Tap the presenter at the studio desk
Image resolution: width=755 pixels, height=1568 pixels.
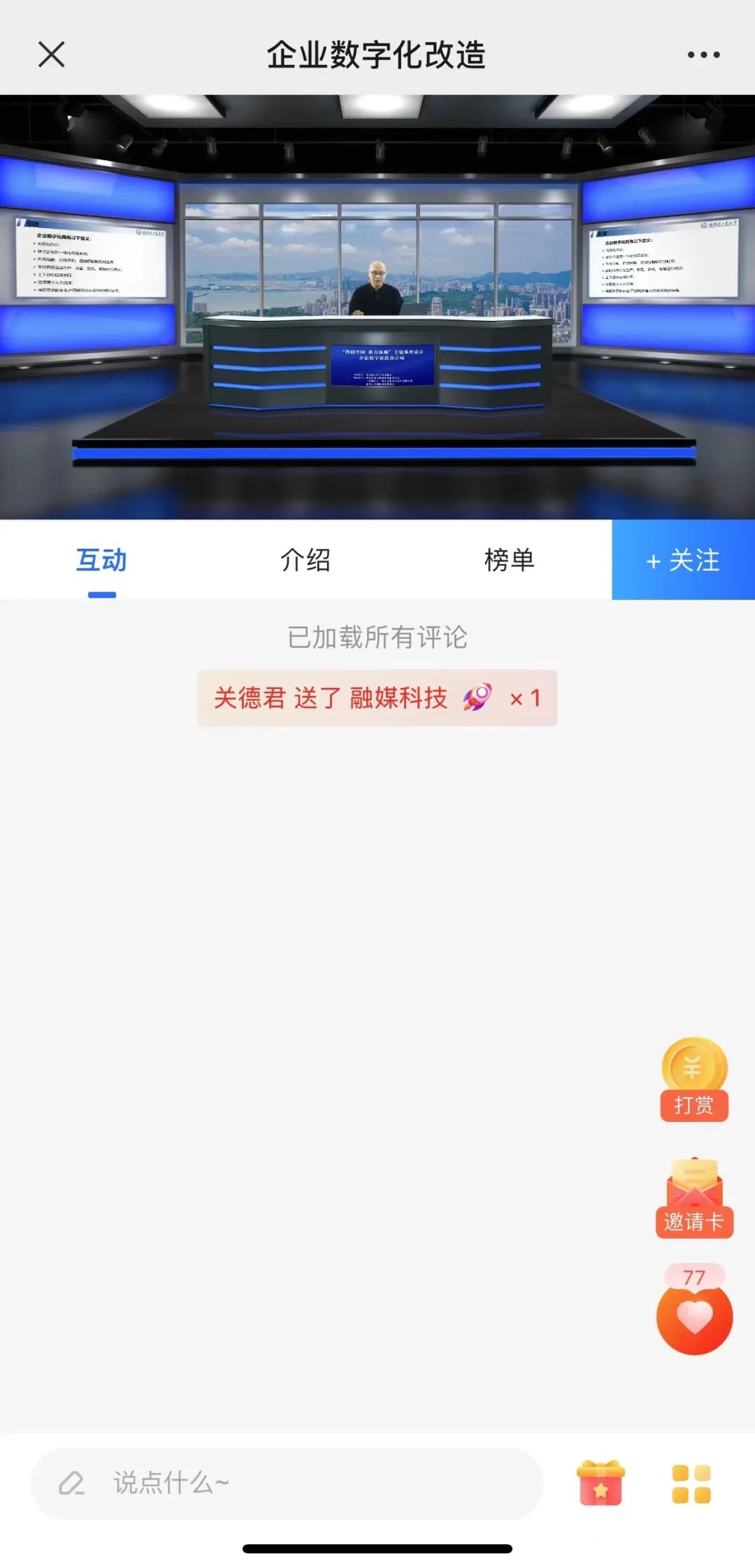tap(377, 287)
